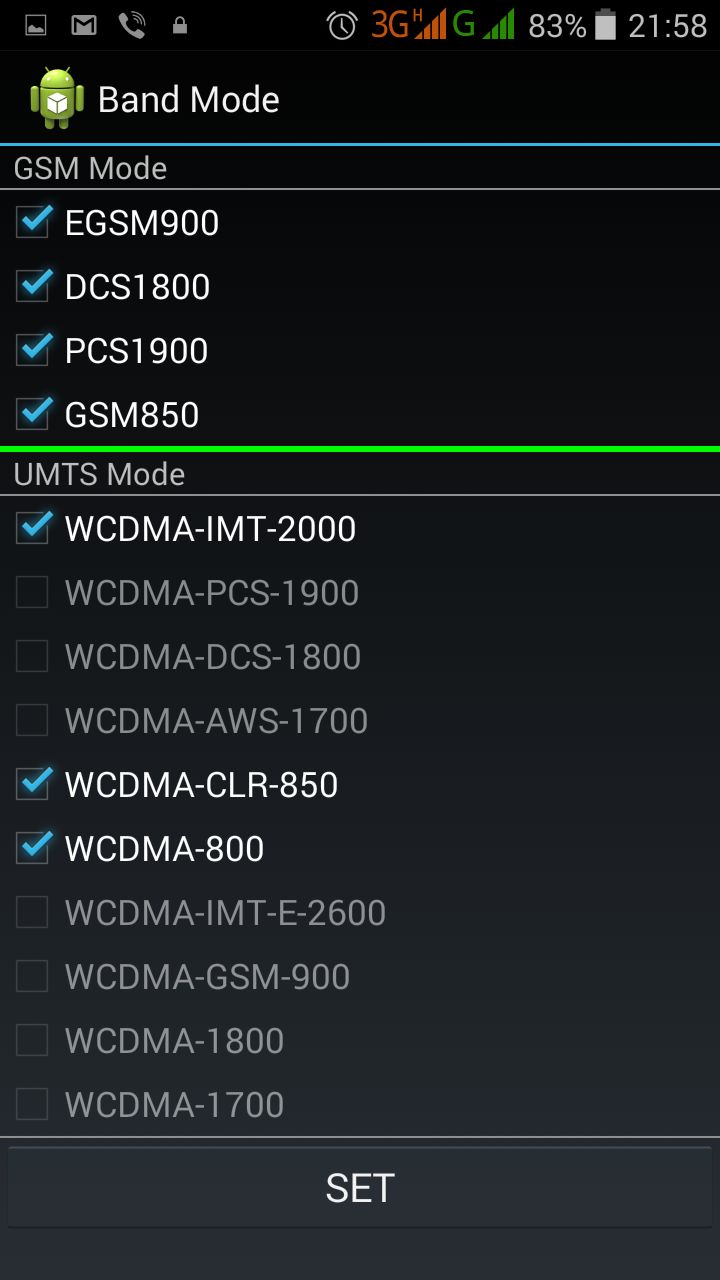
Task: Enable the WCDMA-1700 band
Action: [32, 1104]
